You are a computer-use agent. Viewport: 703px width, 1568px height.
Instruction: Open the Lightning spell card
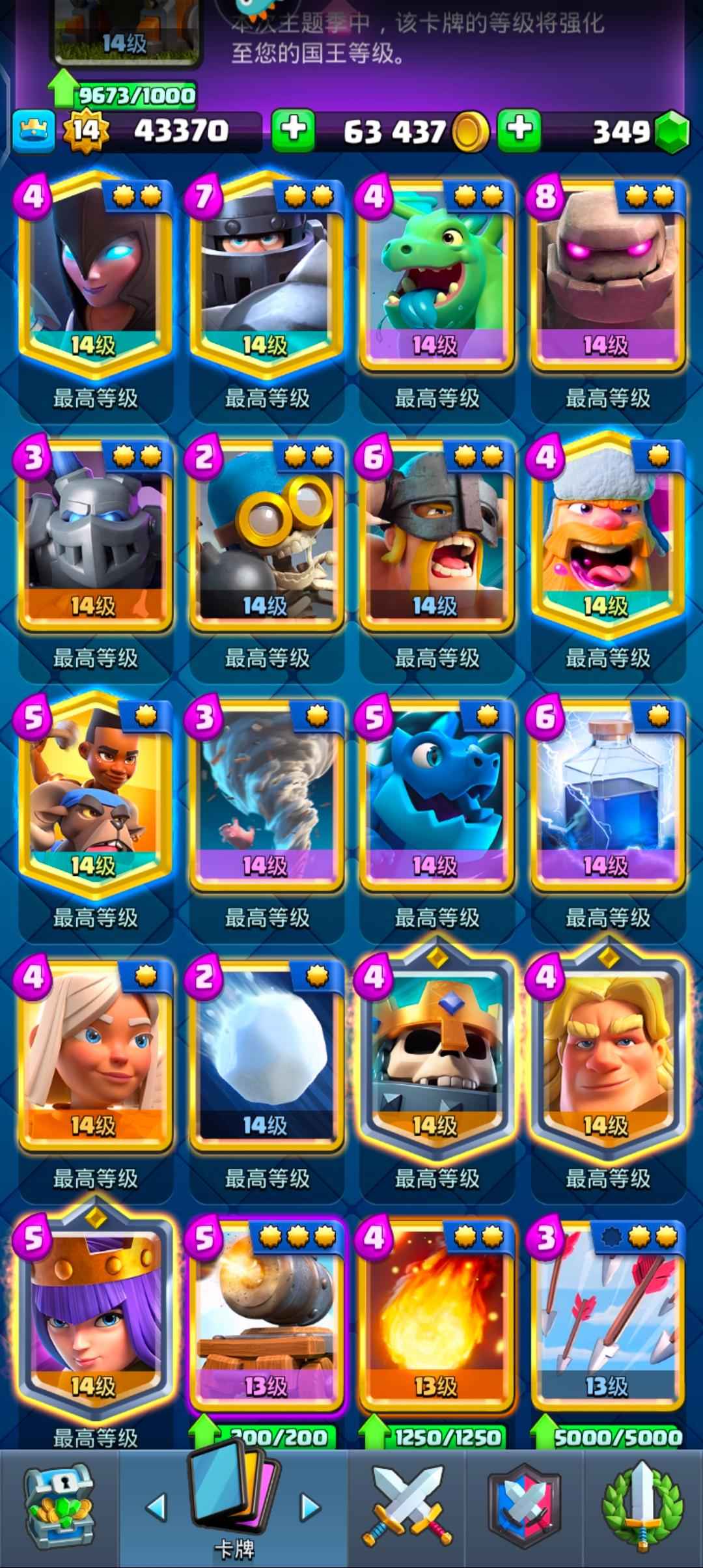coord(607,794)
